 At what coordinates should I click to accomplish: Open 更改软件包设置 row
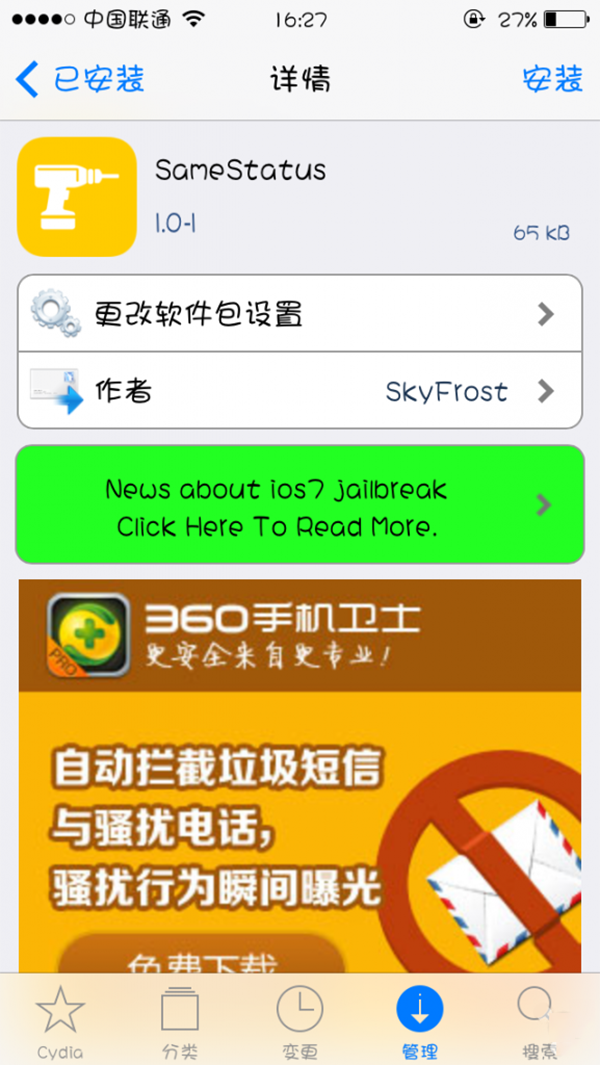tap(299, 314)
